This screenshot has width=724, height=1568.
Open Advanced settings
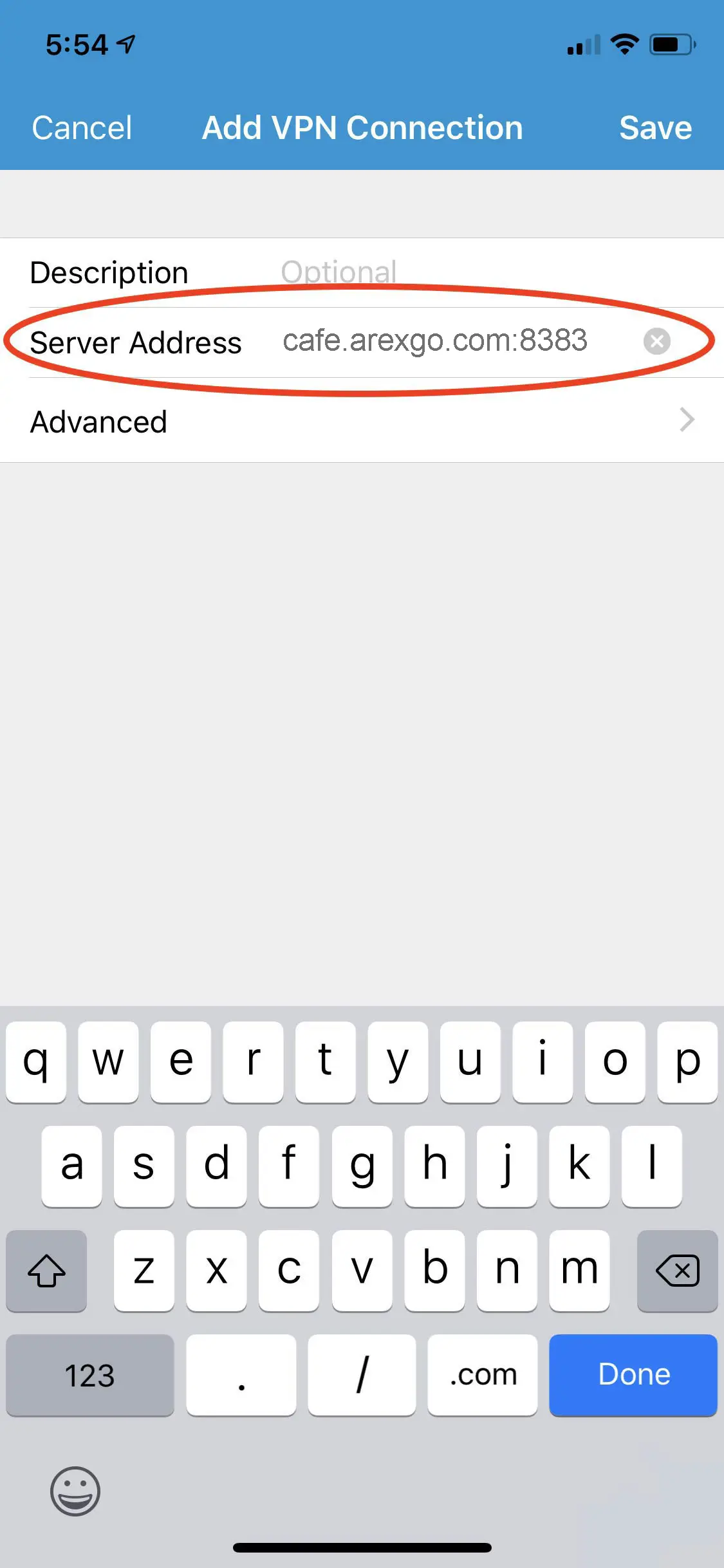(x=362, y=422)
